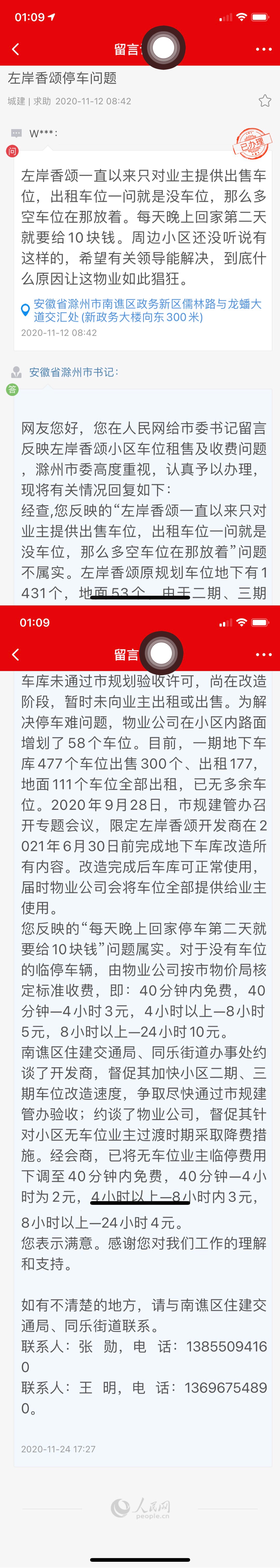The image size is (280, 1568).
Task: Open the 安徽省滁州市南谯区 location link
Action: tap(146, 310)
